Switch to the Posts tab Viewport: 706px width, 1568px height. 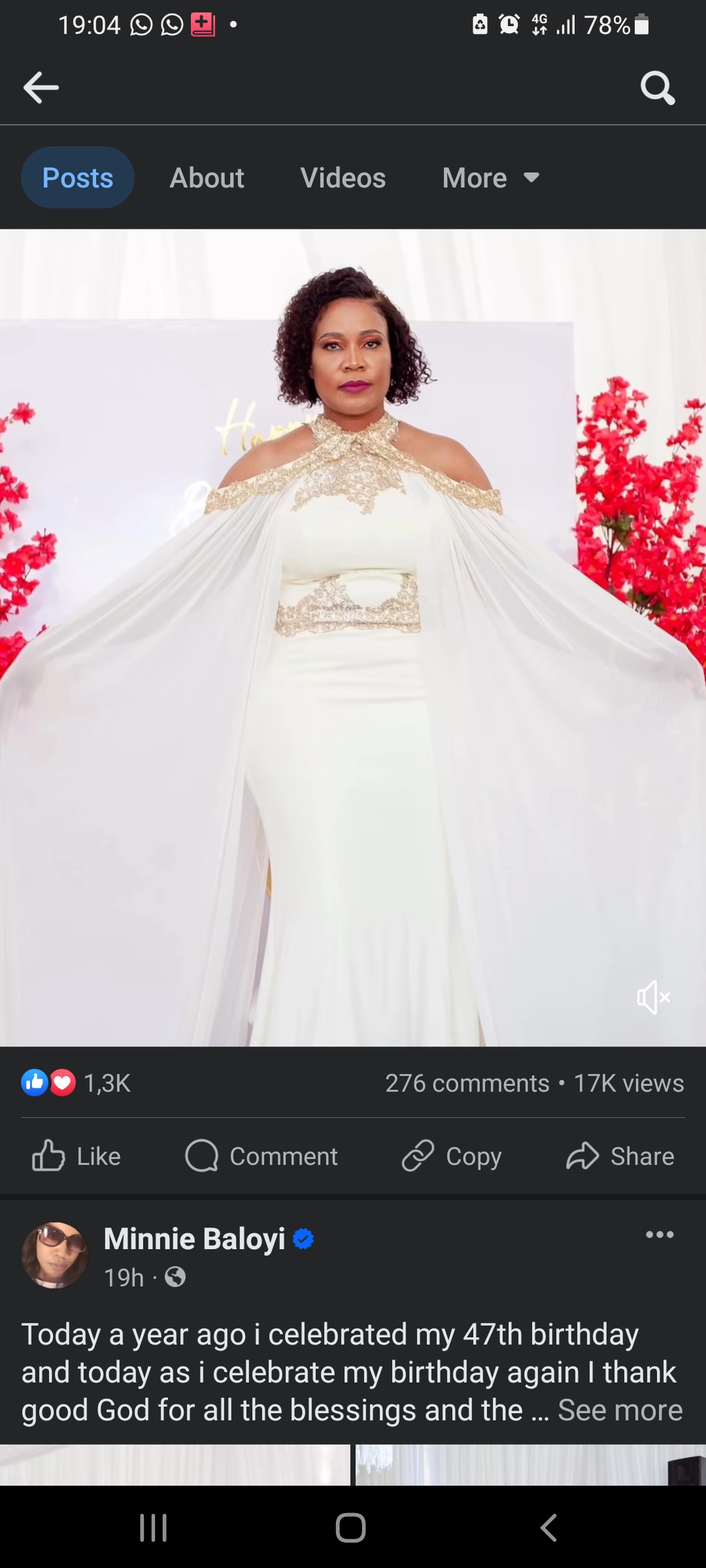[78, 178]
